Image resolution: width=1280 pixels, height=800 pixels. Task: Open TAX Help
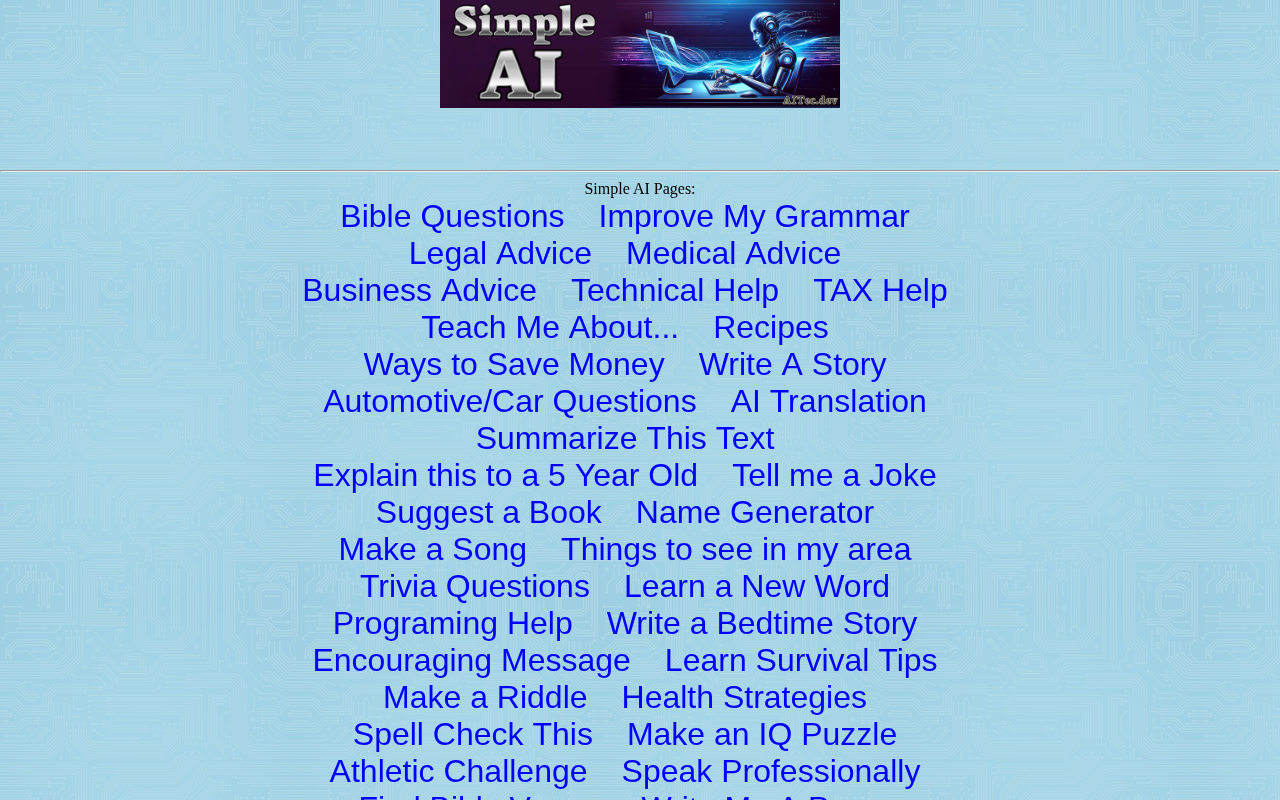pos(880,291)
